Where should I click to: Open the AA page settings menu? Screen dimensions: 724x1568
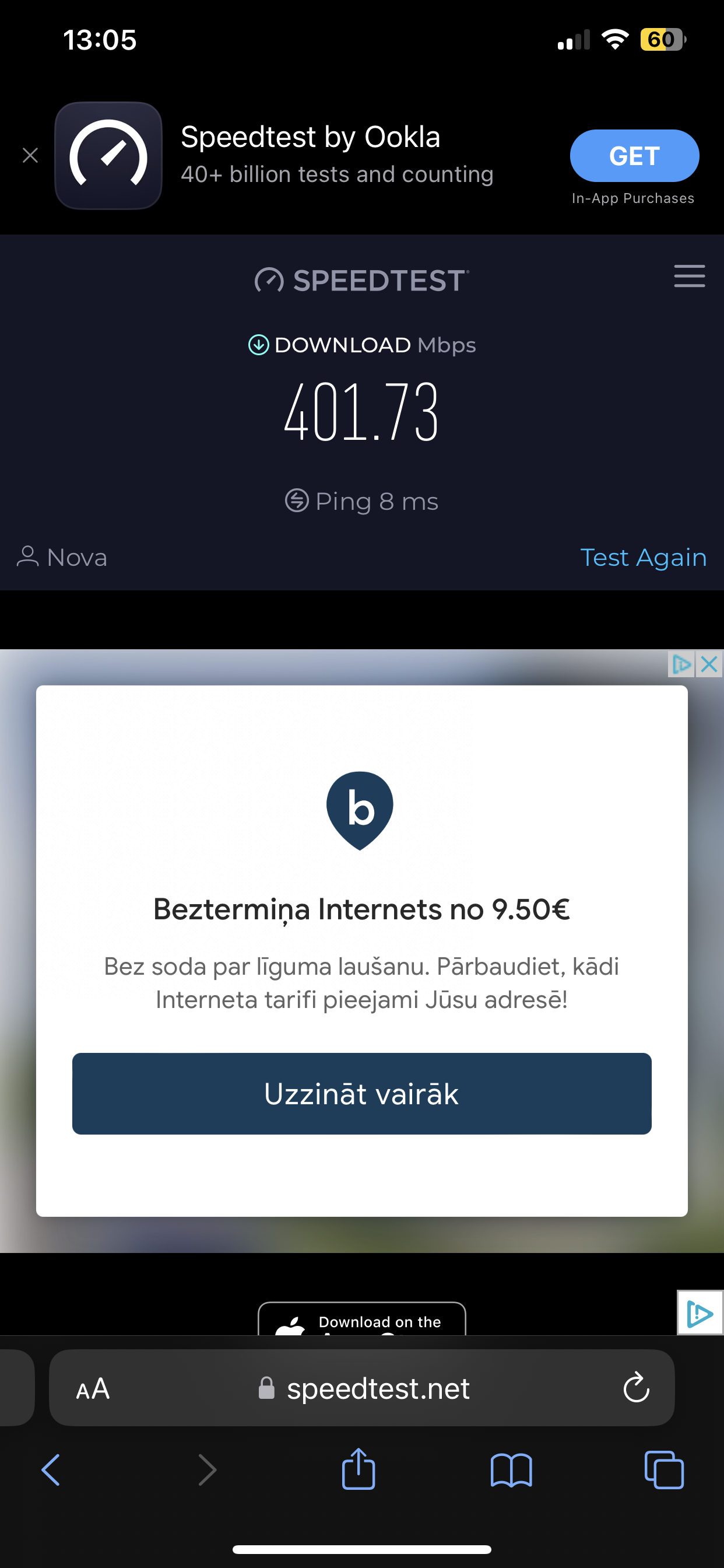click(93, 1388)
